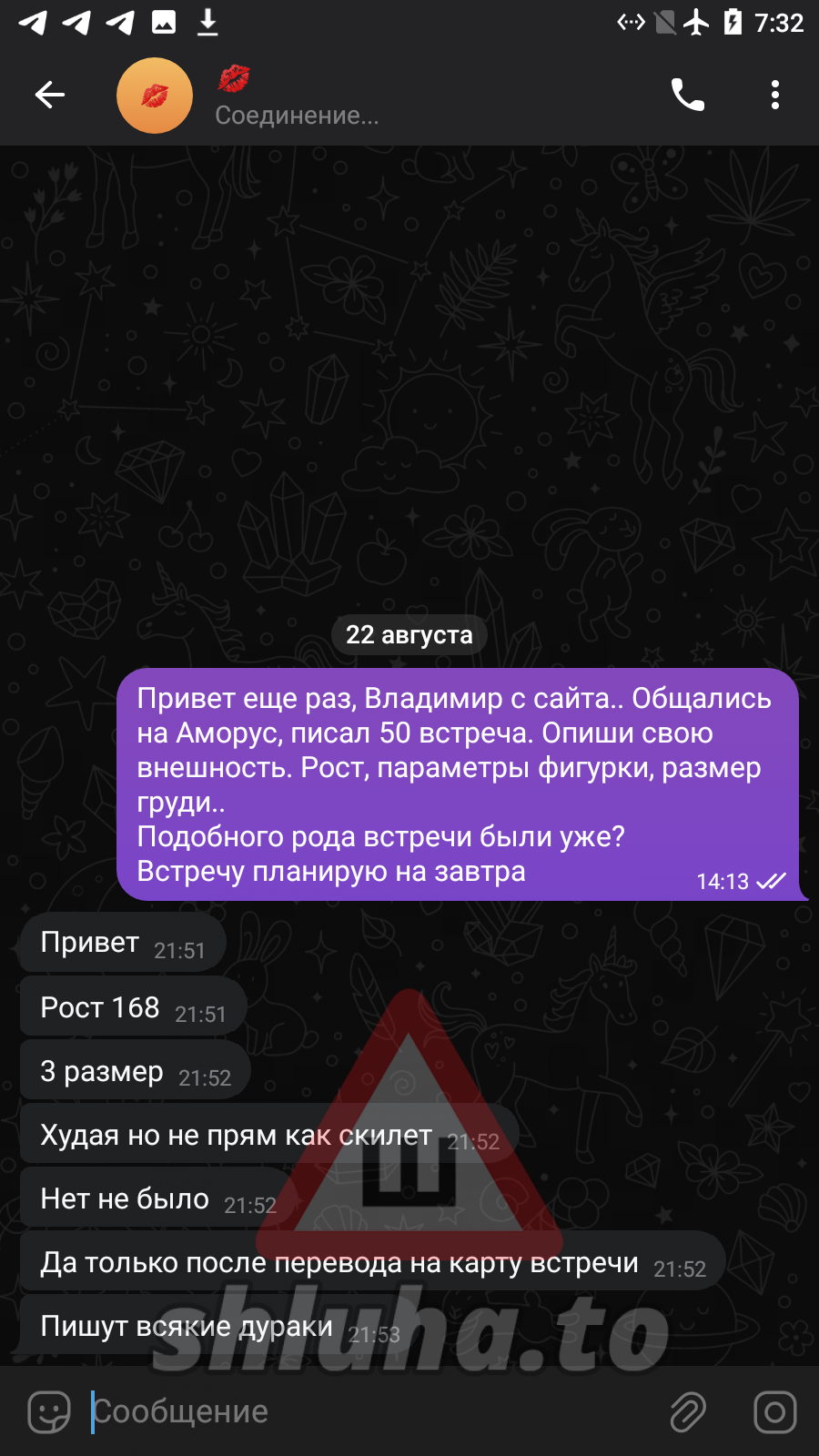
Task: Focus the Сообщение message field
Action: pos(364,1412)
